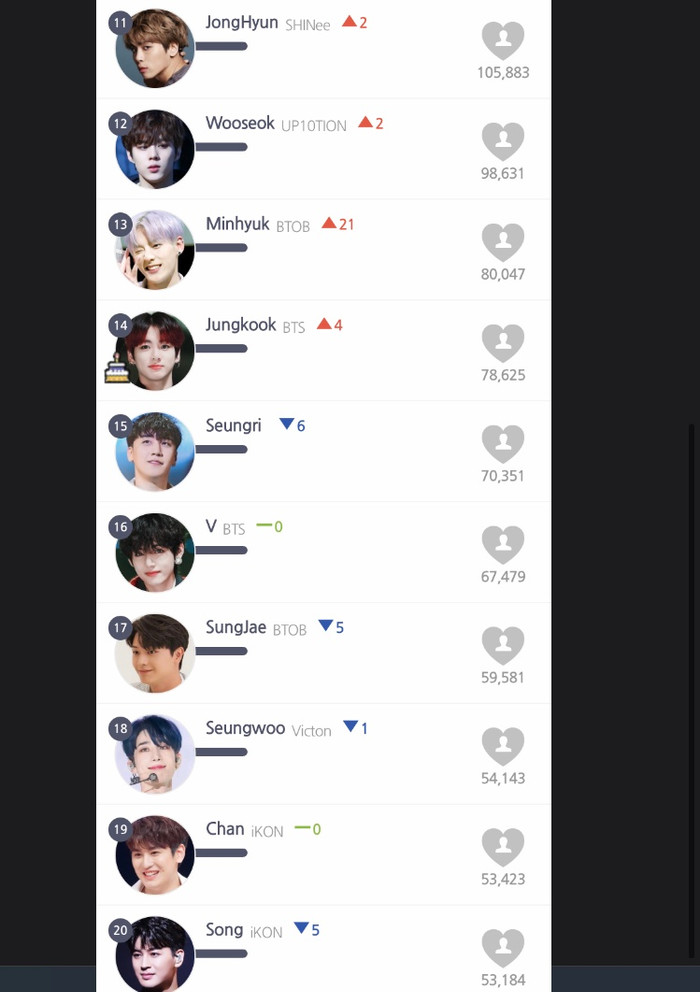Tap Seungri's heart vote icon

point(503,444)
